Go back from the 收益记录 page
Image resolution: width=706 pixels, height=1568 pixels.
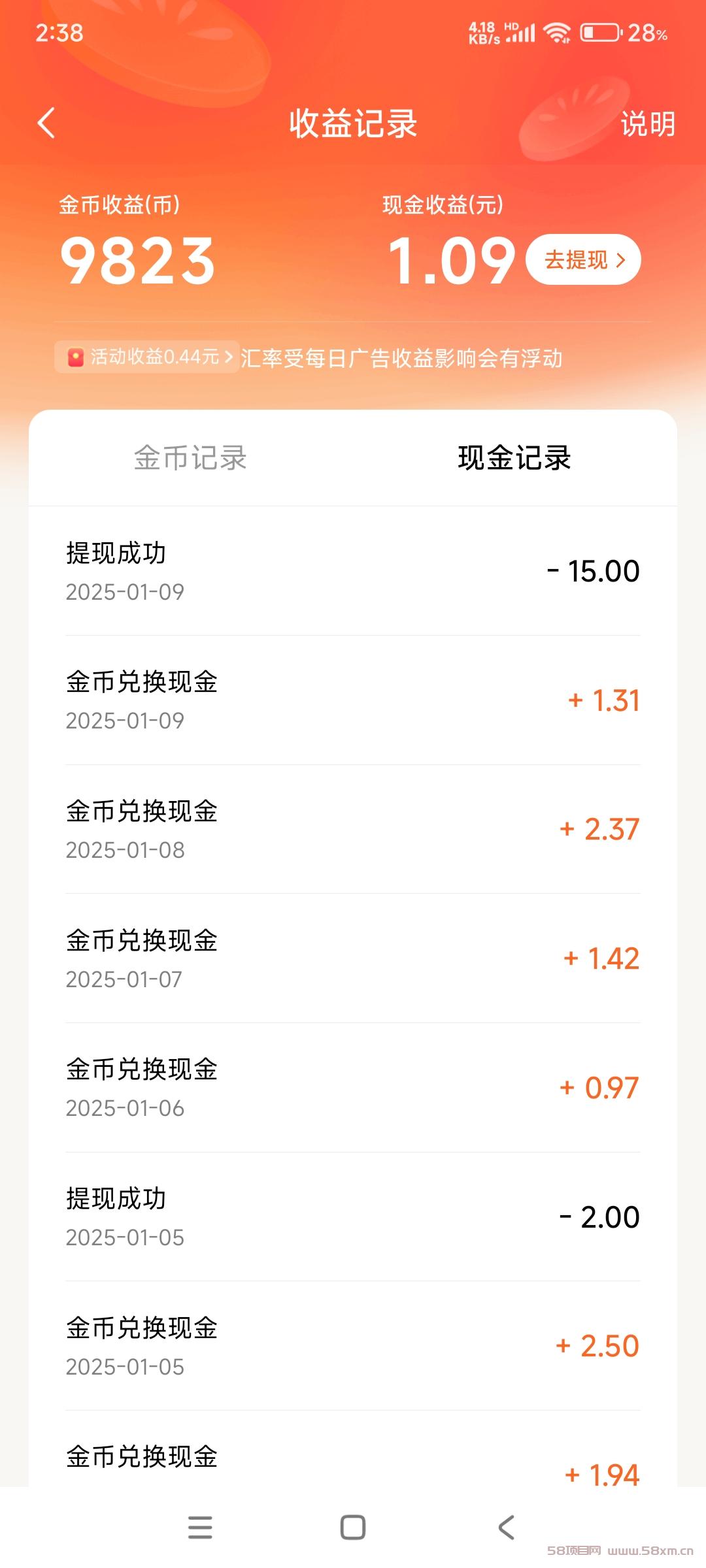46,123
